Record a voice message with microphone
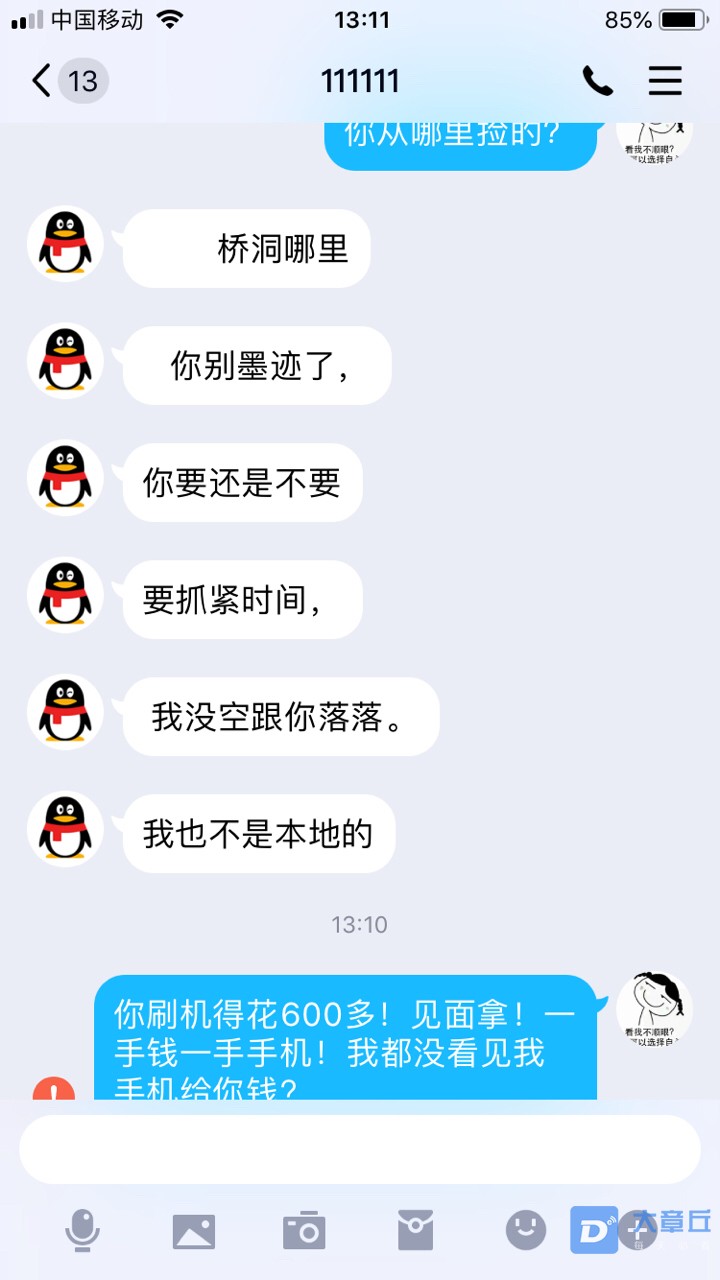Screen dimensions: 720x1280 82,1230
